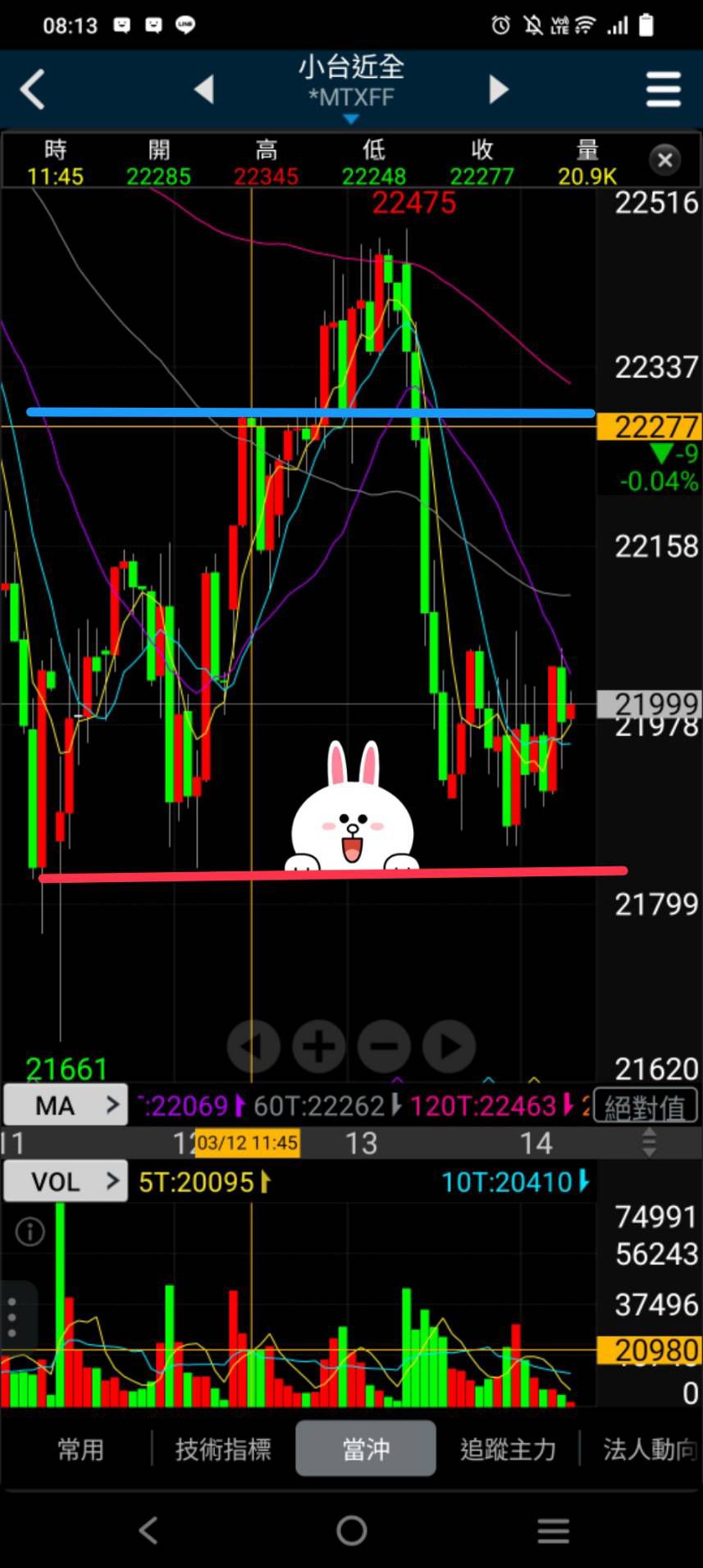703x1568 pixels.
Task: Zoom in the chart with plus
Action: (x=319, y=1046)
